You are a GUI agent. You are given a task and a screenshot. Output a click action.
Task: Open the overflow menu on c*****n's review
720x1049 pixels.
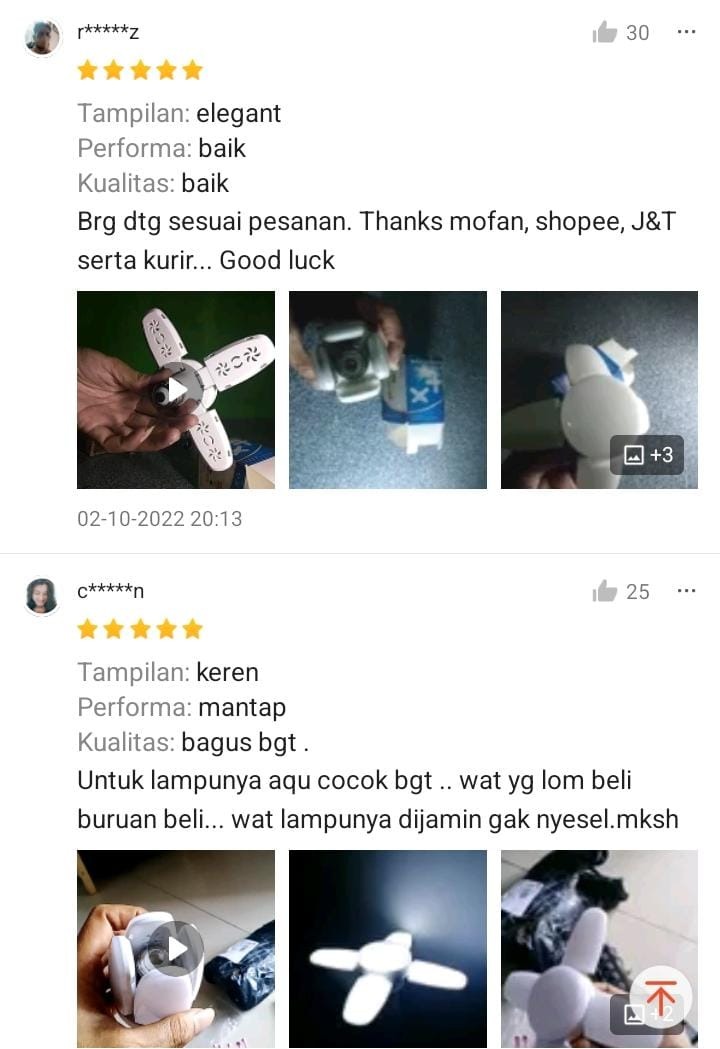click(686, 591)
